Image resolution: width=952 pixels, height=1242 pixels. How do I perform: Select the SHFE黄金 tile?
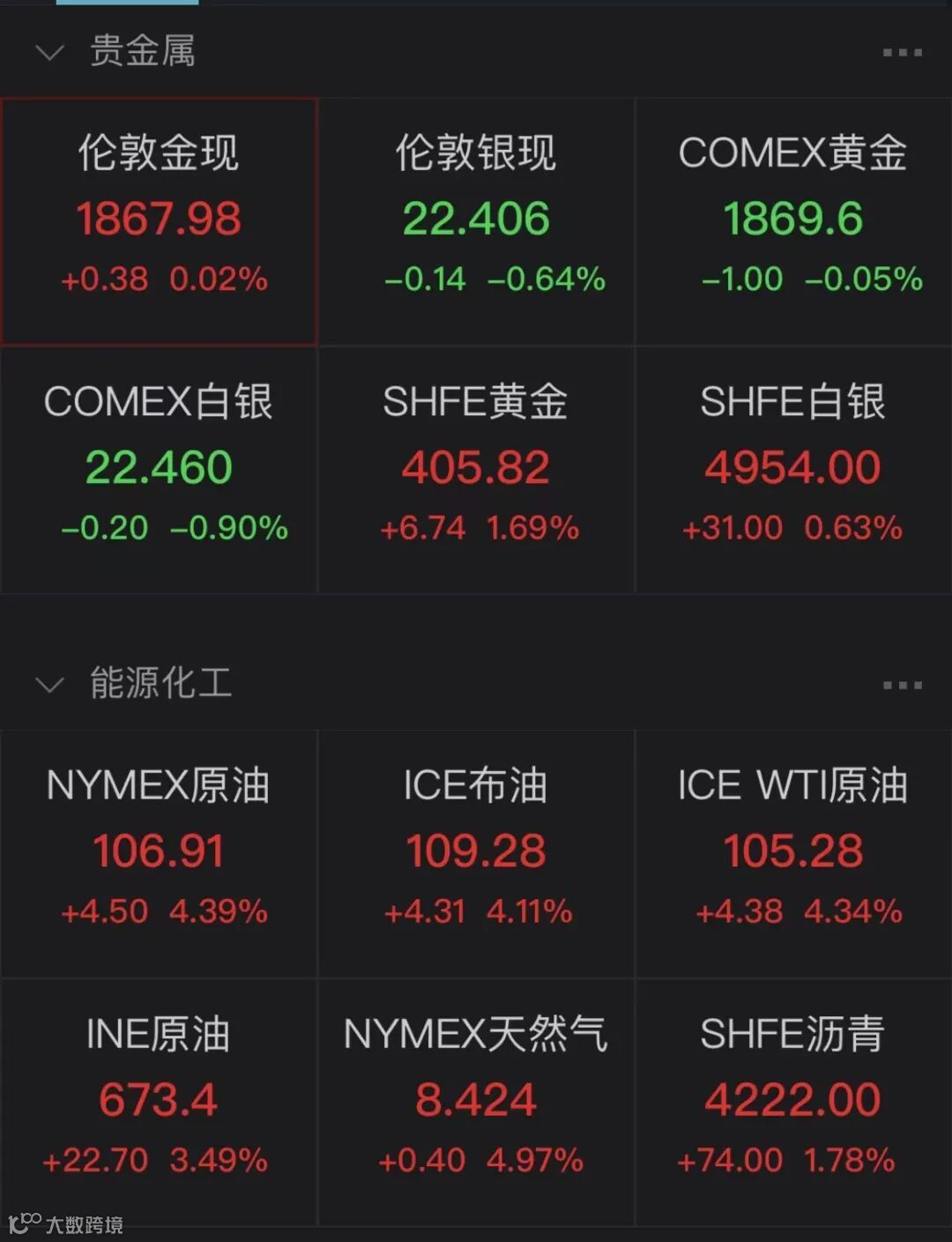(x=476, y=469)
